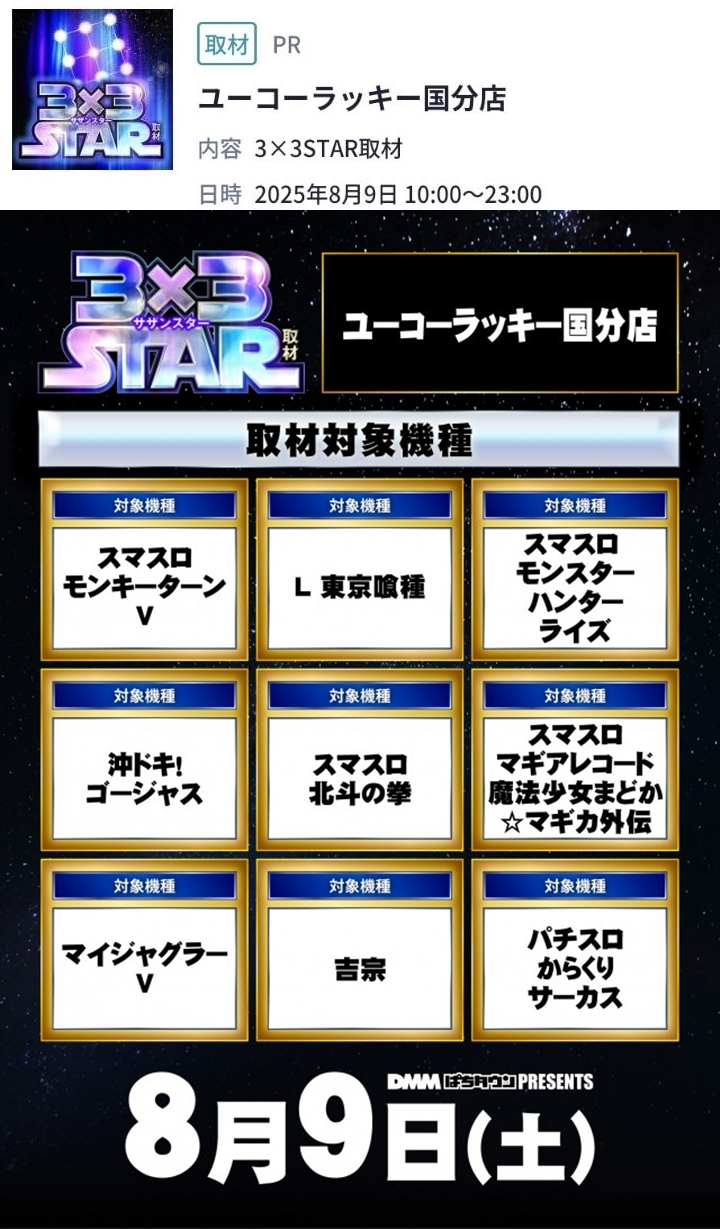Open the 3×3 STAR event thumbnail
The width and height of the screenshot is (720, 1229).
coord(92,90)
